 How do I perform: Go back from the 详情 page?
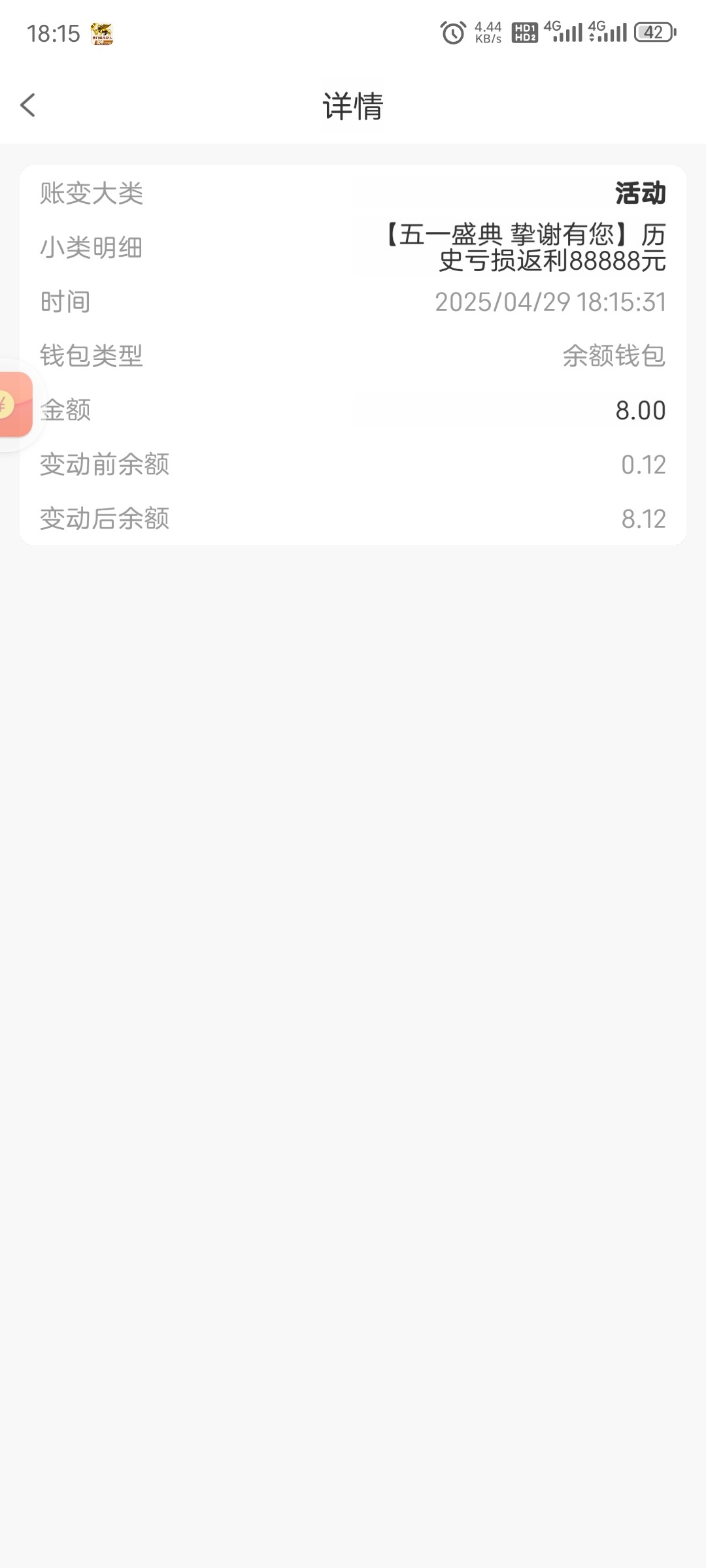click(28, 105)
